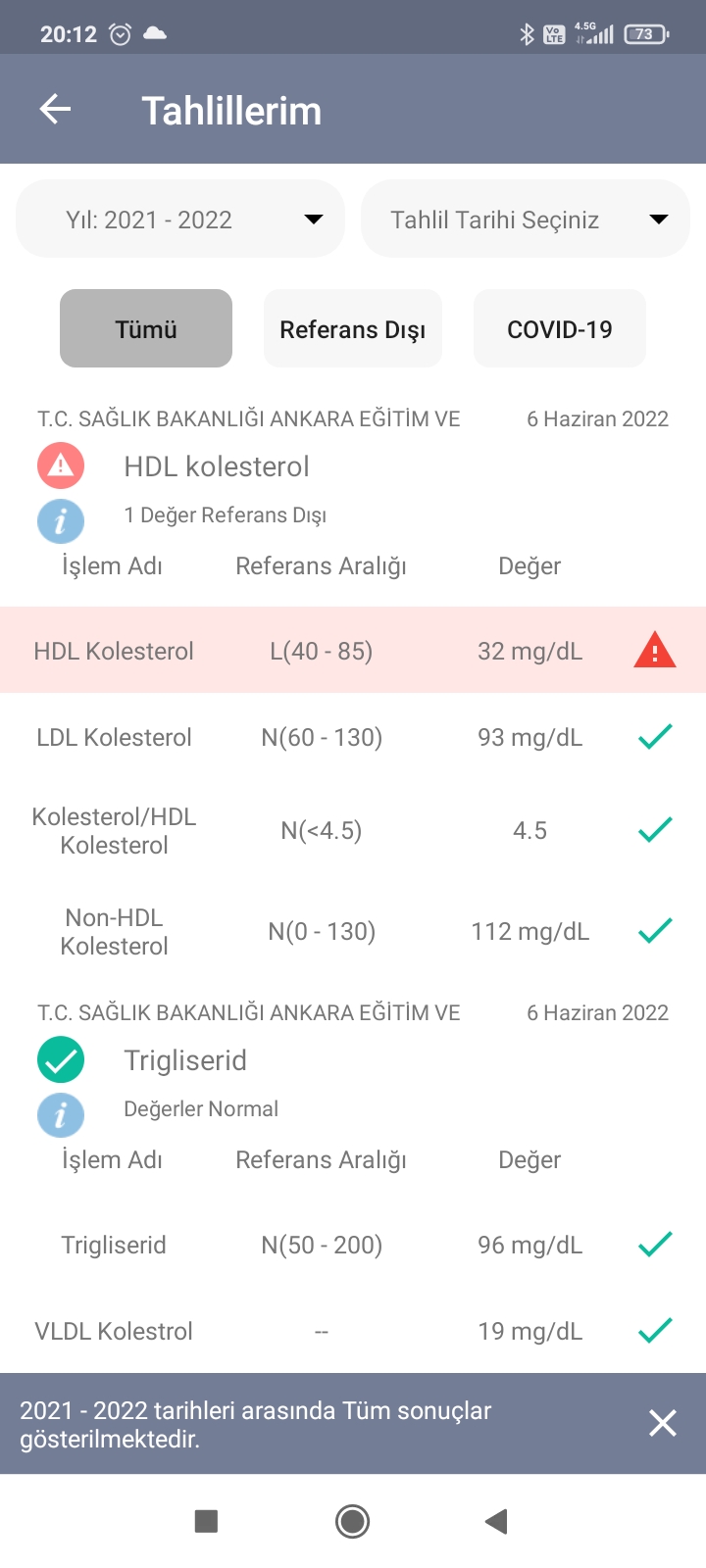Open recent apps with the square button
Viewport: 706px width, 1568px height.
(206, 1521)
